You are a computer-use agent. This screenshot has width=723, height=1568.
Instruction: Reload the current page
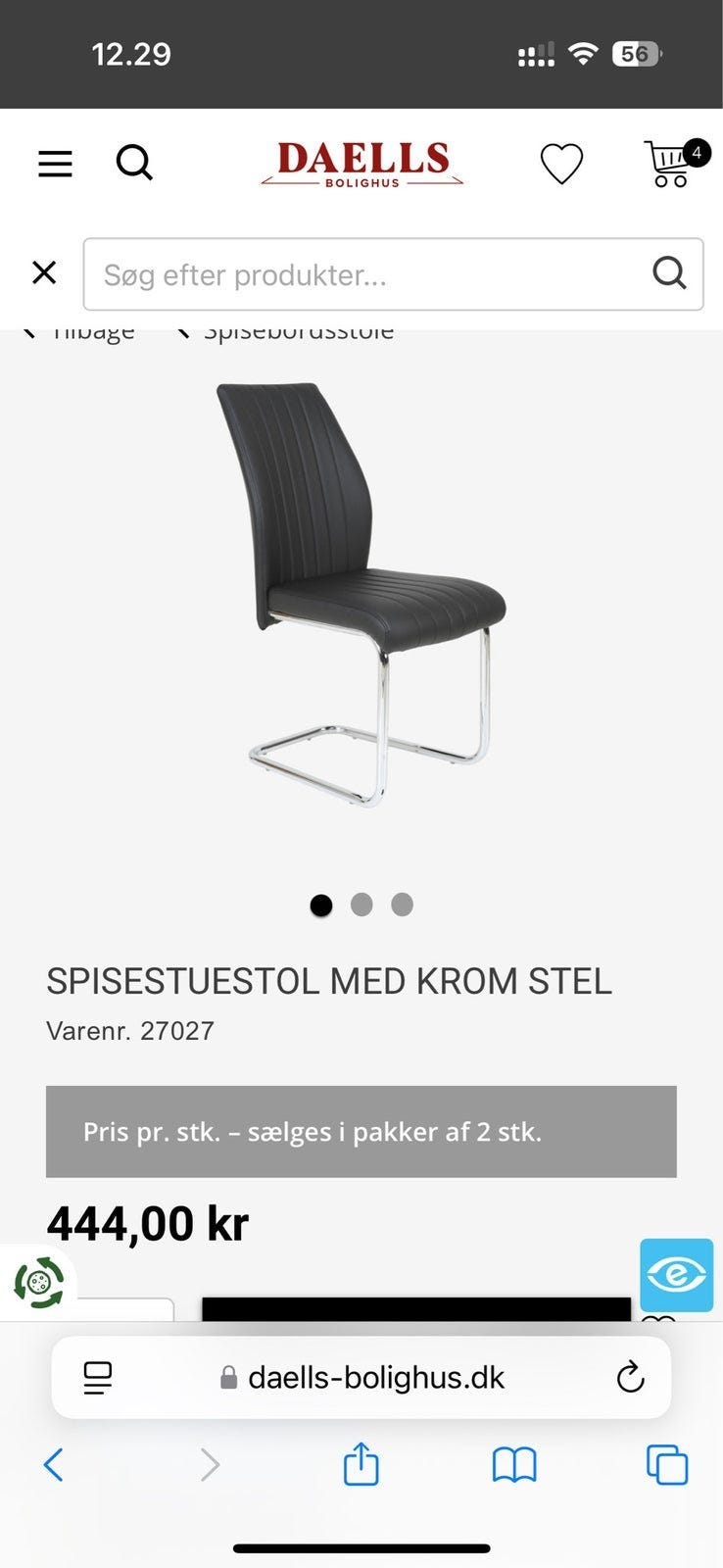[x=630, y=1377]
